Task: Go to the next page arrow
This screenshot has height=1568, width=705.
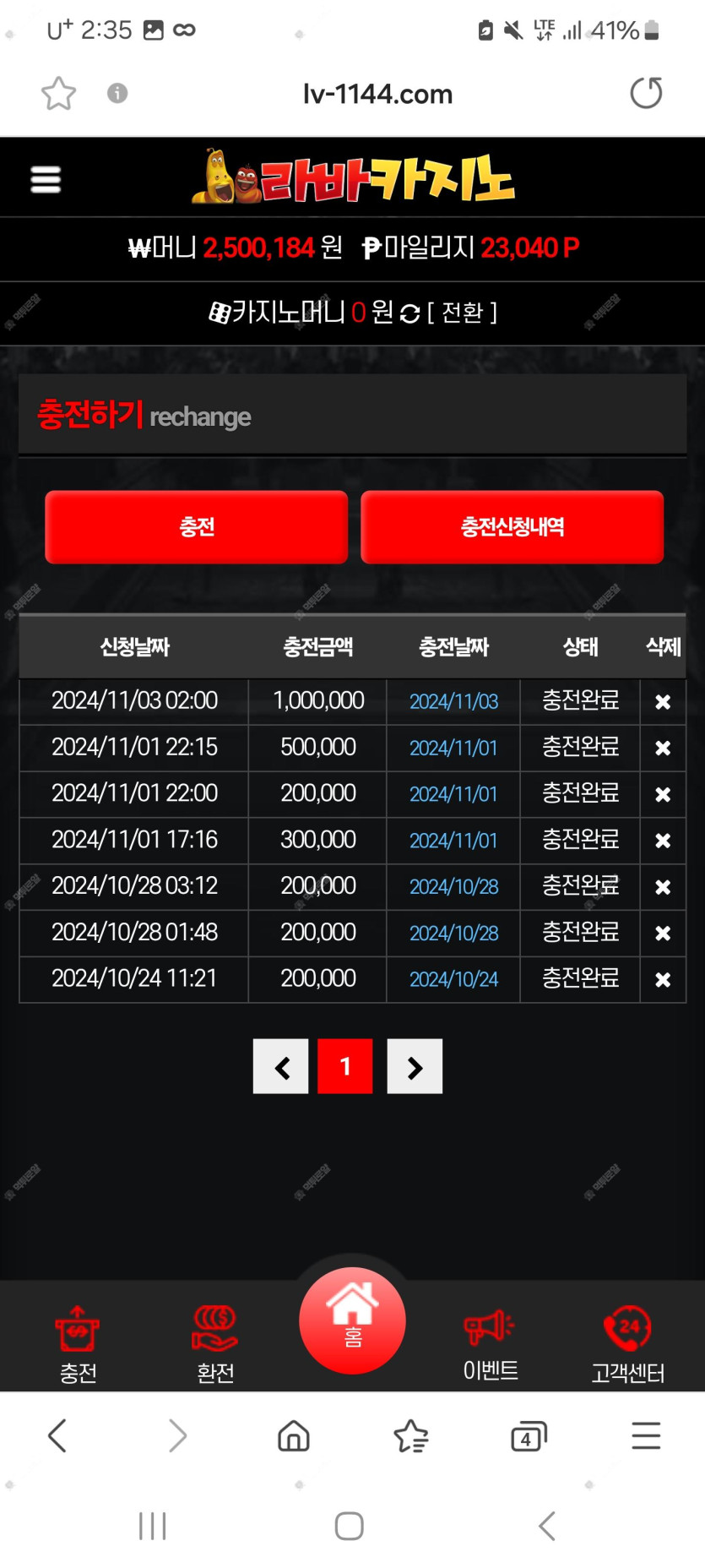Action: pyautogui.click(x=415, y=1066)
